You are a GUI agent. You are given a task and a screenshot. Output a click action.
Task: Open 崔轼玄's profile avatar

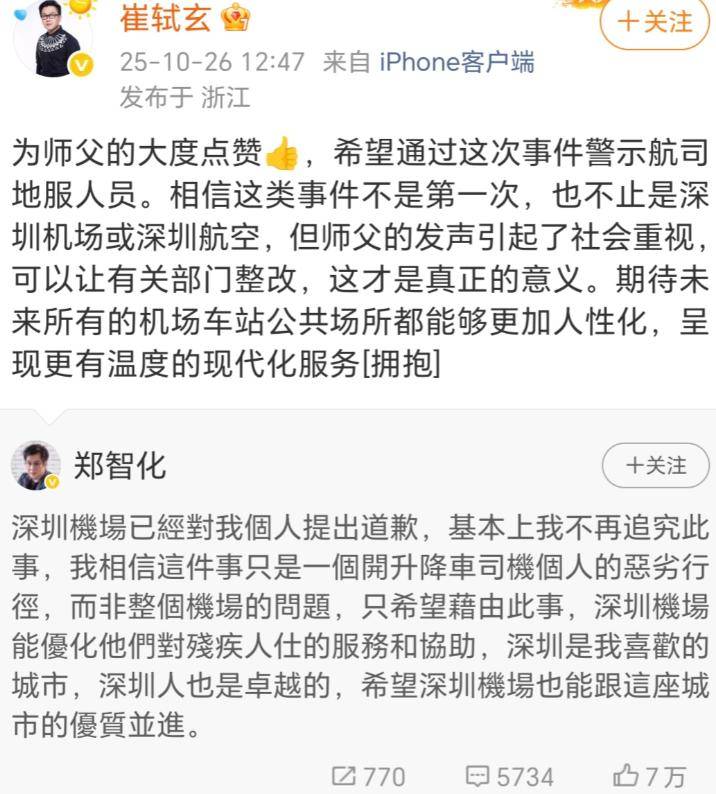51,38
